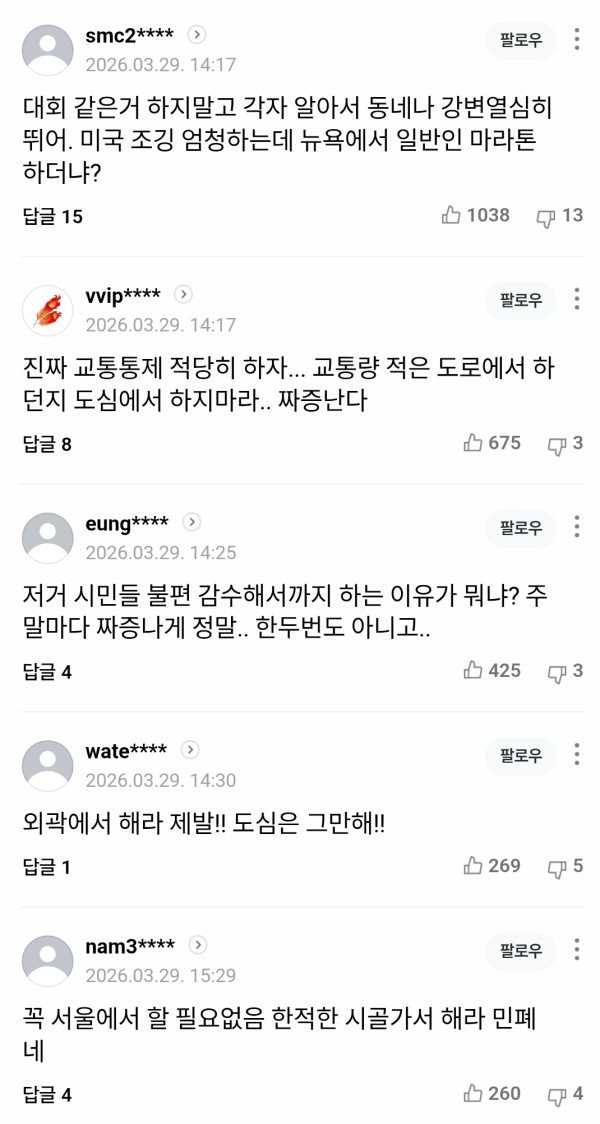Expand the 4 replies to nam3****
600x1124 pixels.
pyautogui.click(x=47, y=1095)
